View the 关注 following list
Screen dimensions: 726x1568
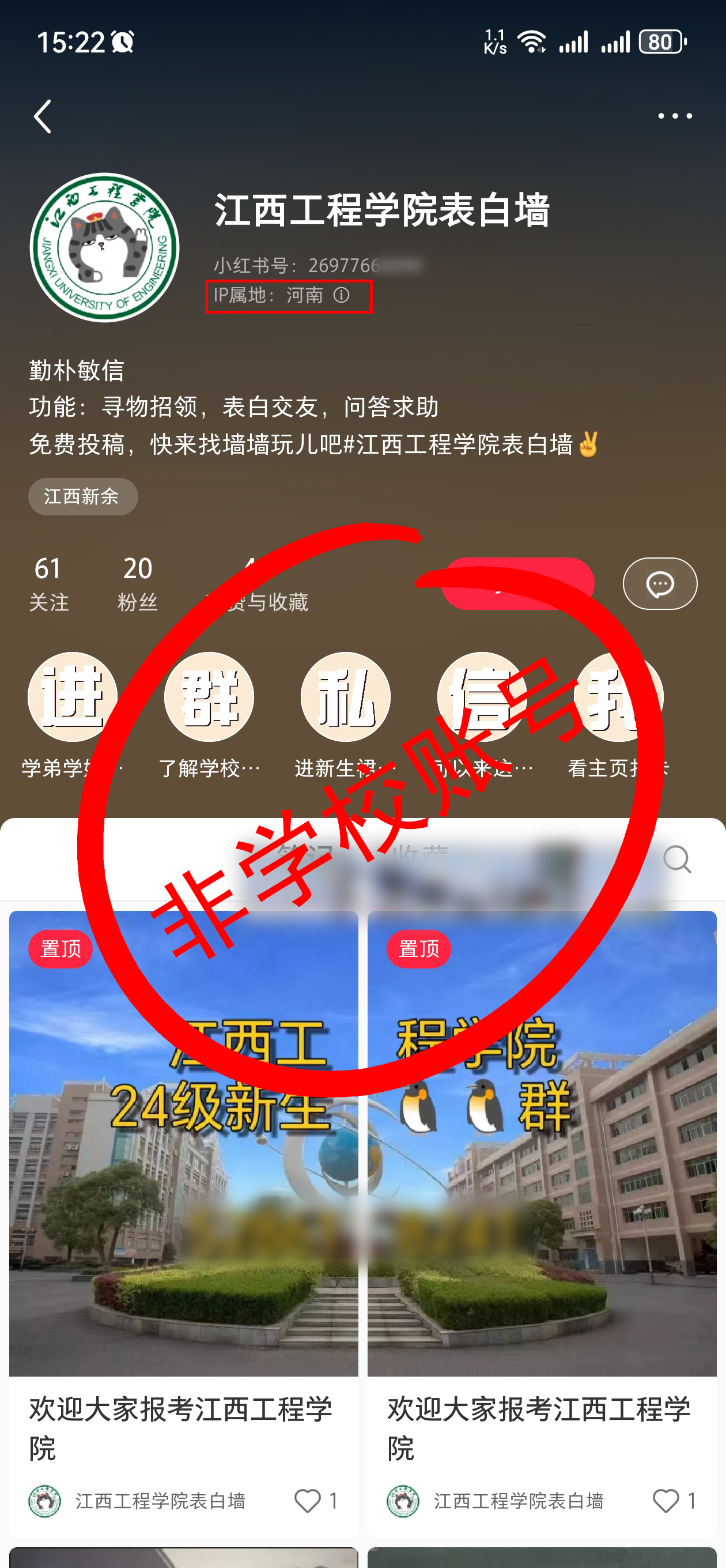(x=48, y=582)
